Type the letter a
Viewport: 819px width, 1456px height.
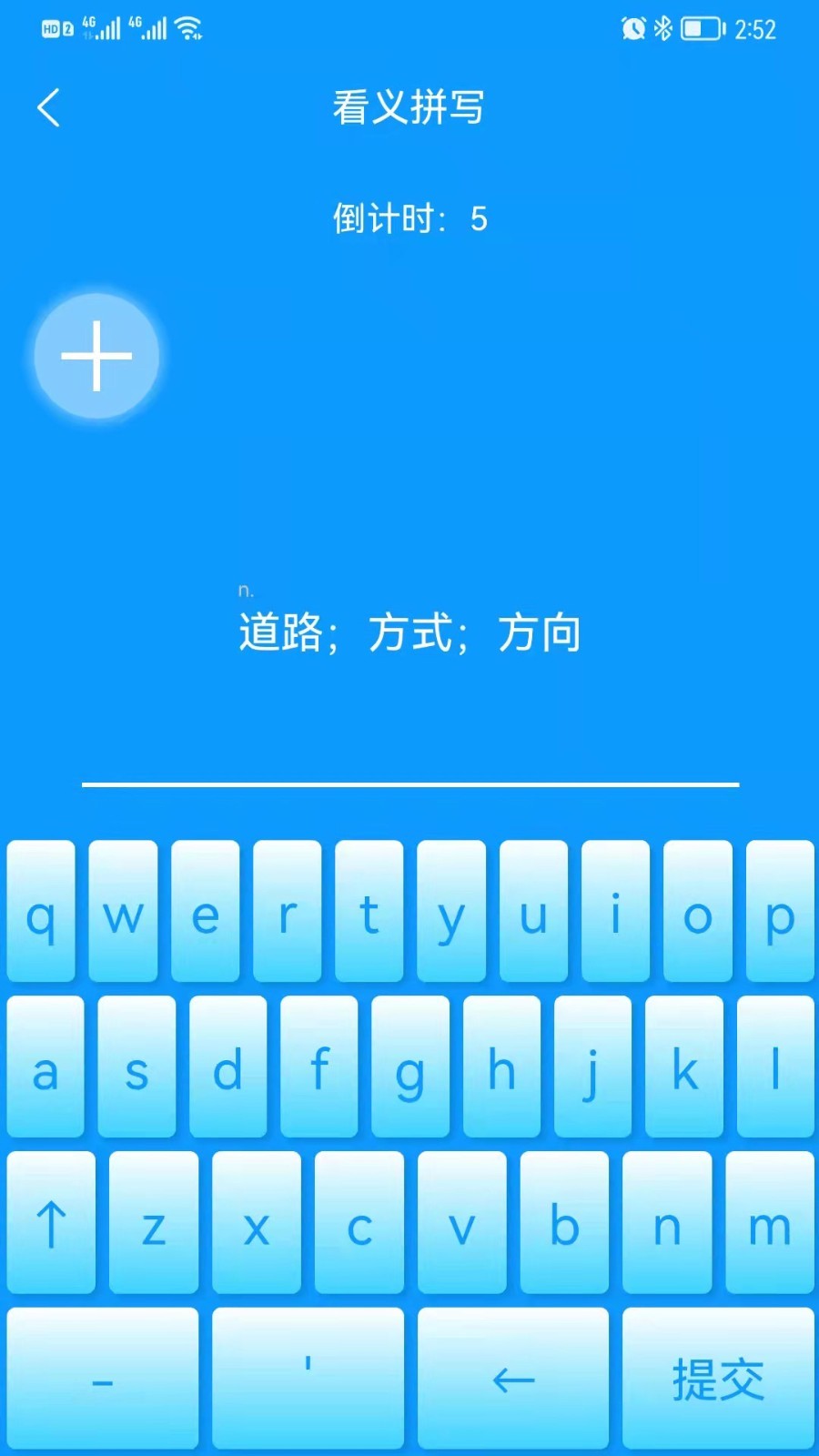[x=45, y=1067]
